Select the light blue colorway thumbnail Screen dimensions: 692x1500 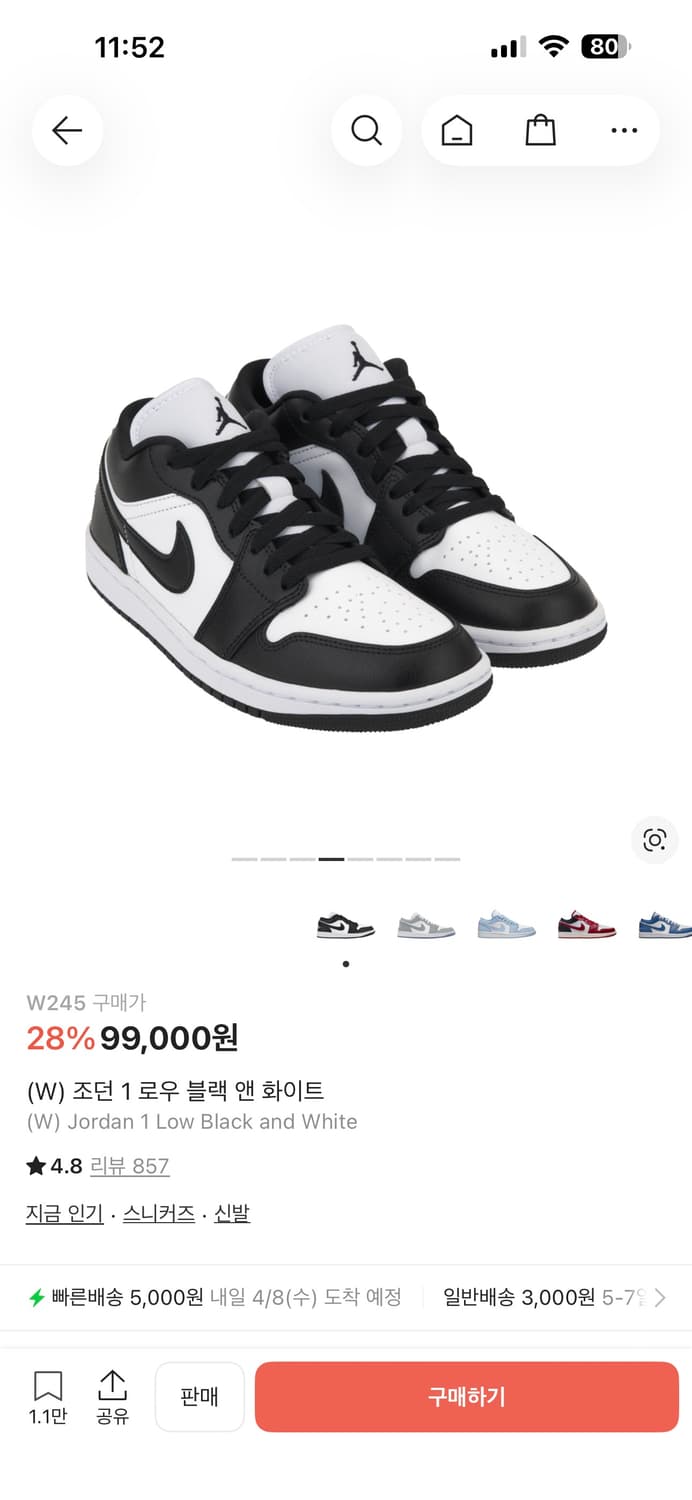click(506, 926)
